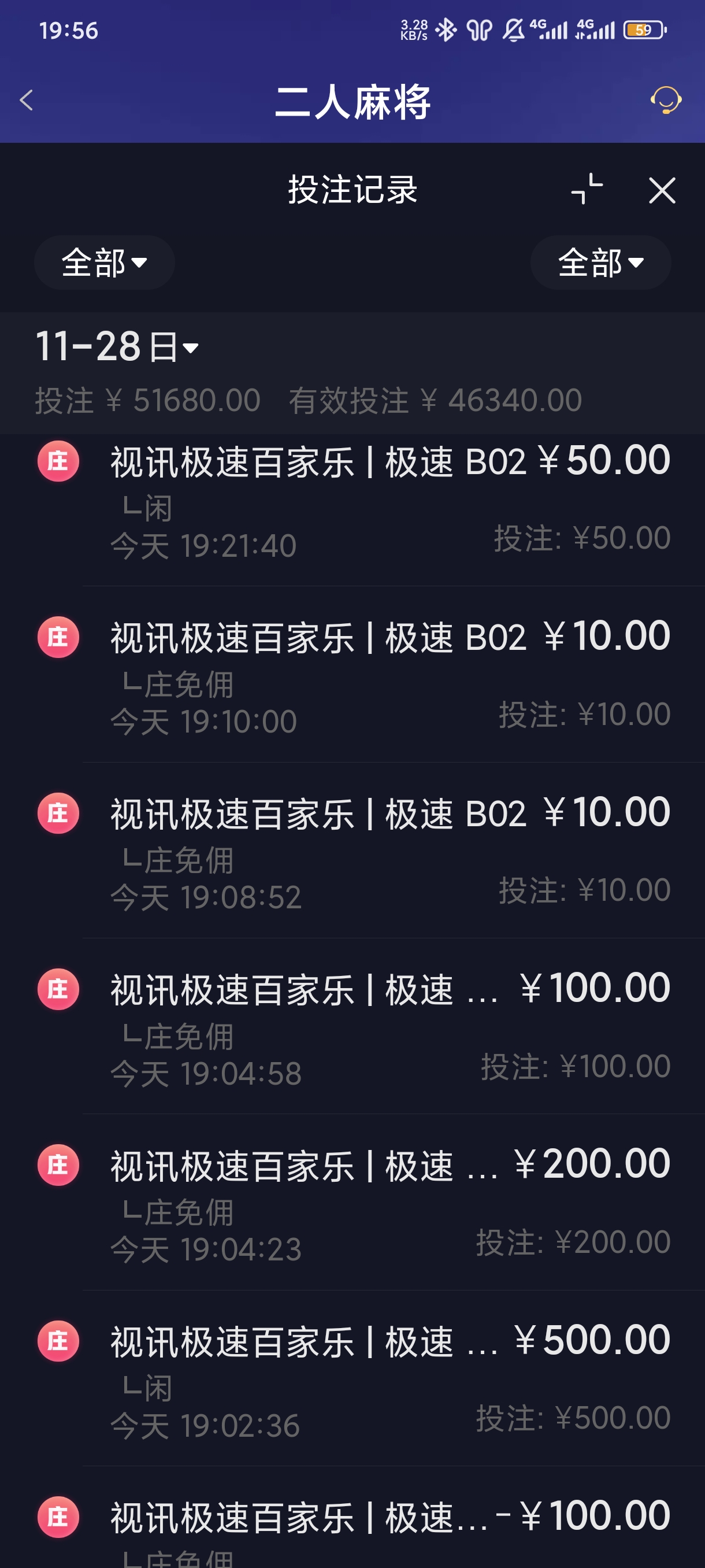Expand the 11-28日 date selector
The height and width of the screenshot is (1568, 705).
116,346
